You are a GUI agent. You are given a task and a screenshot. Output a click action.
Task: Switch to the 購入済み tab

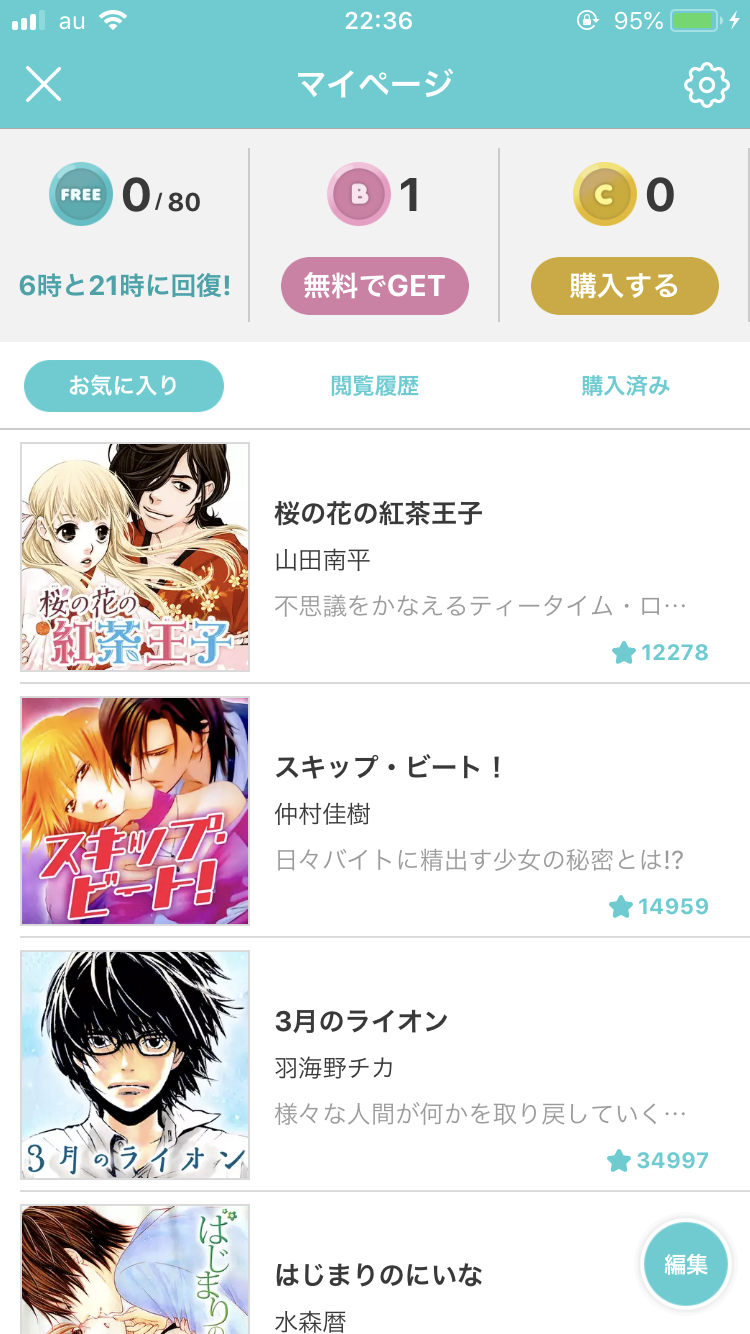pos(625,386)
